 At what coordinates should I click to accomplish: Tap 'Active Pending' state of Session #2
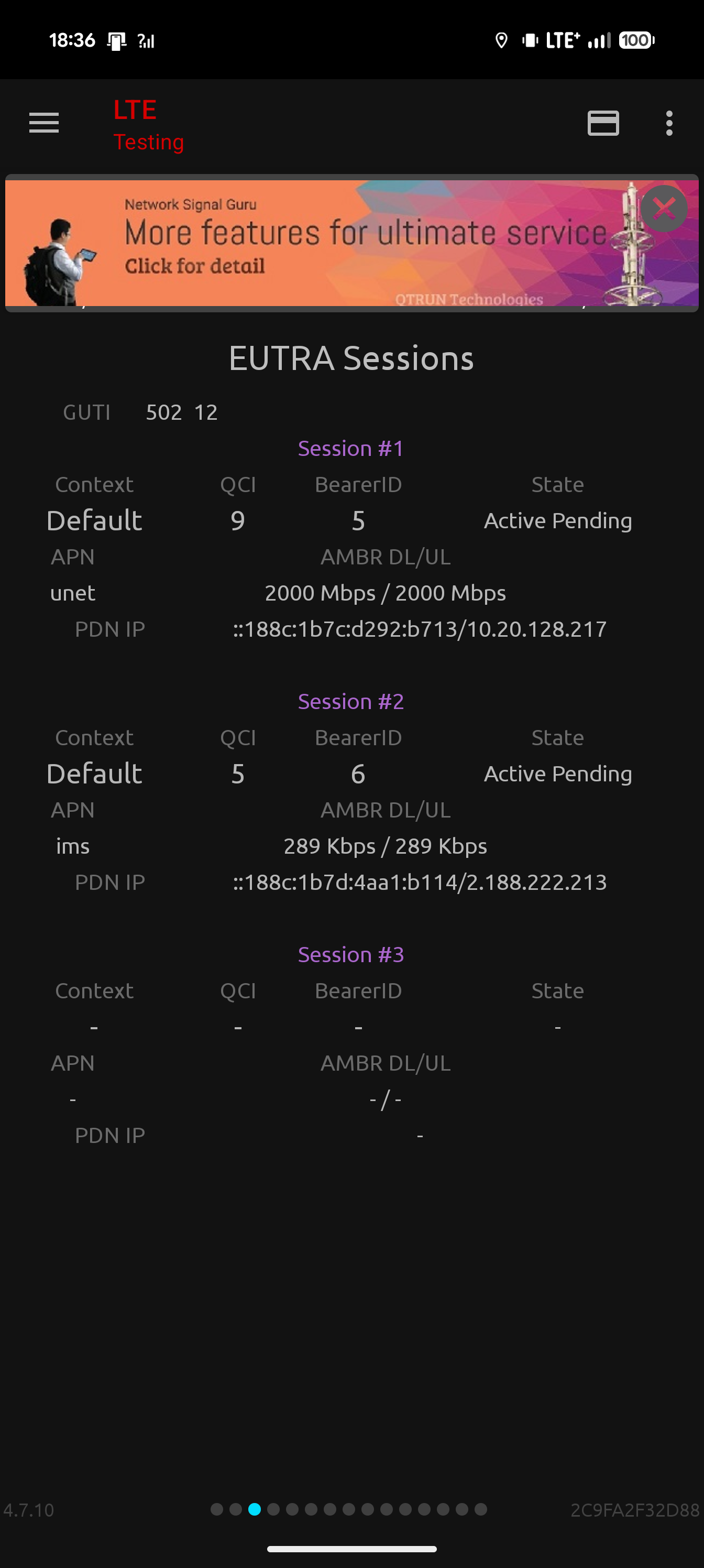557,773
